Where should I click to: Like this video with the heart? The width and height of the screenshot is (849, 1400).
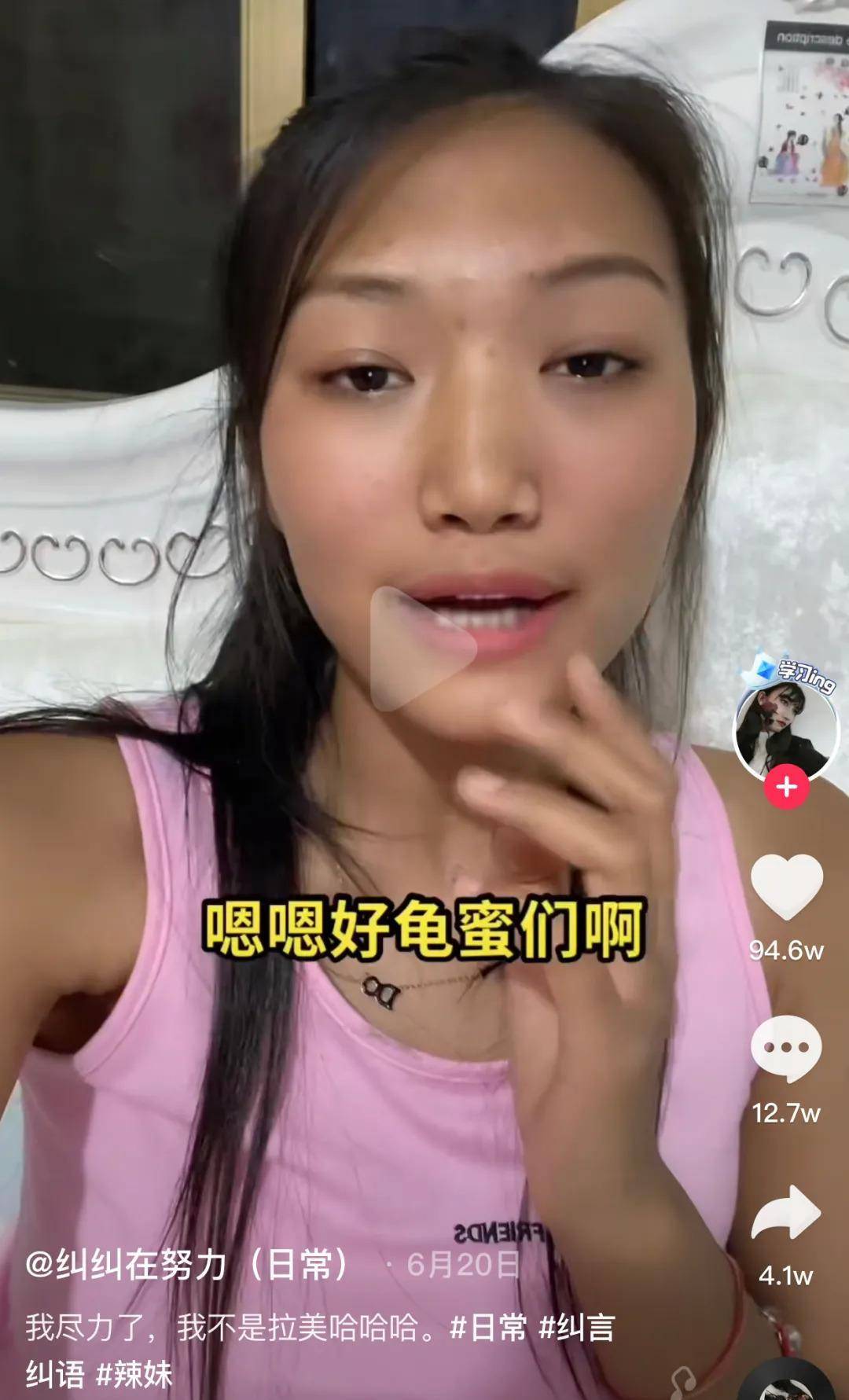tap(787, 886)
